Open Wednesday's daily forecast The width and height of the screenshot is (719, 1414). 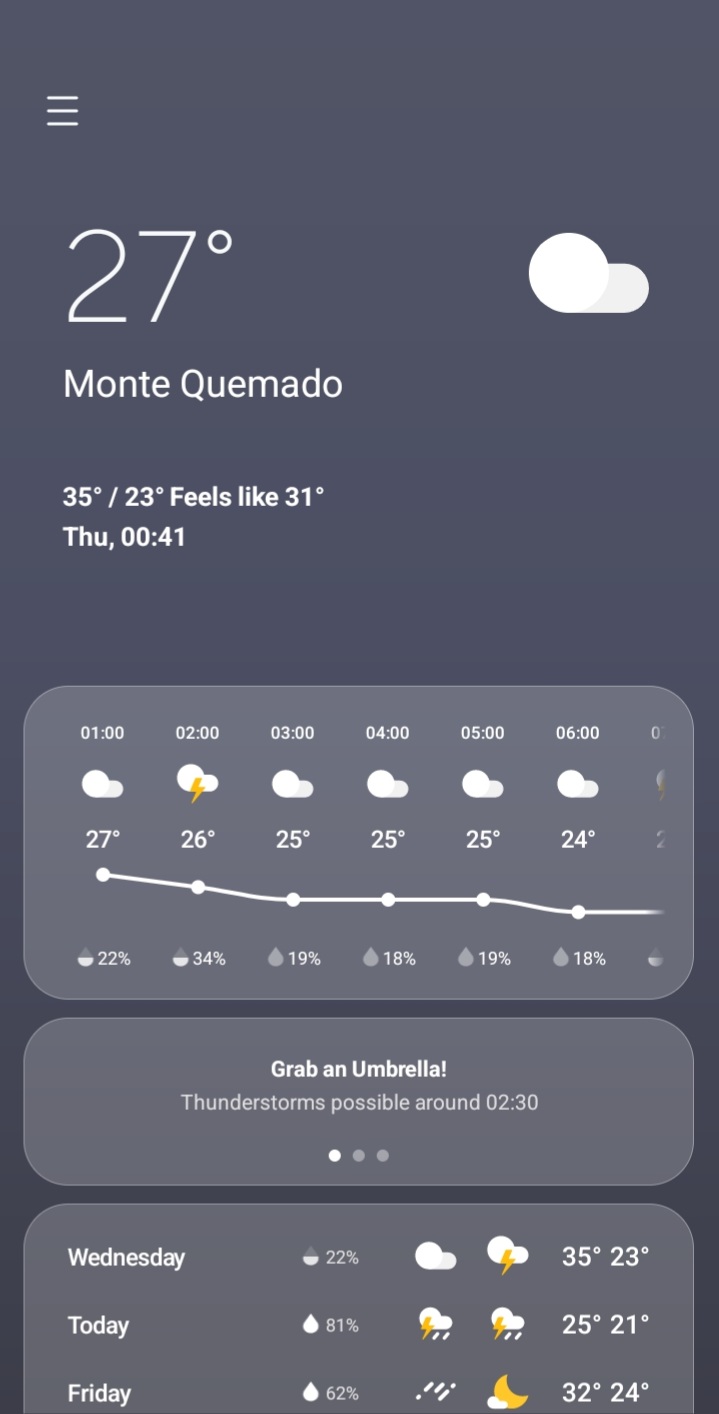pyautogui.click(x=358, y=1257)
